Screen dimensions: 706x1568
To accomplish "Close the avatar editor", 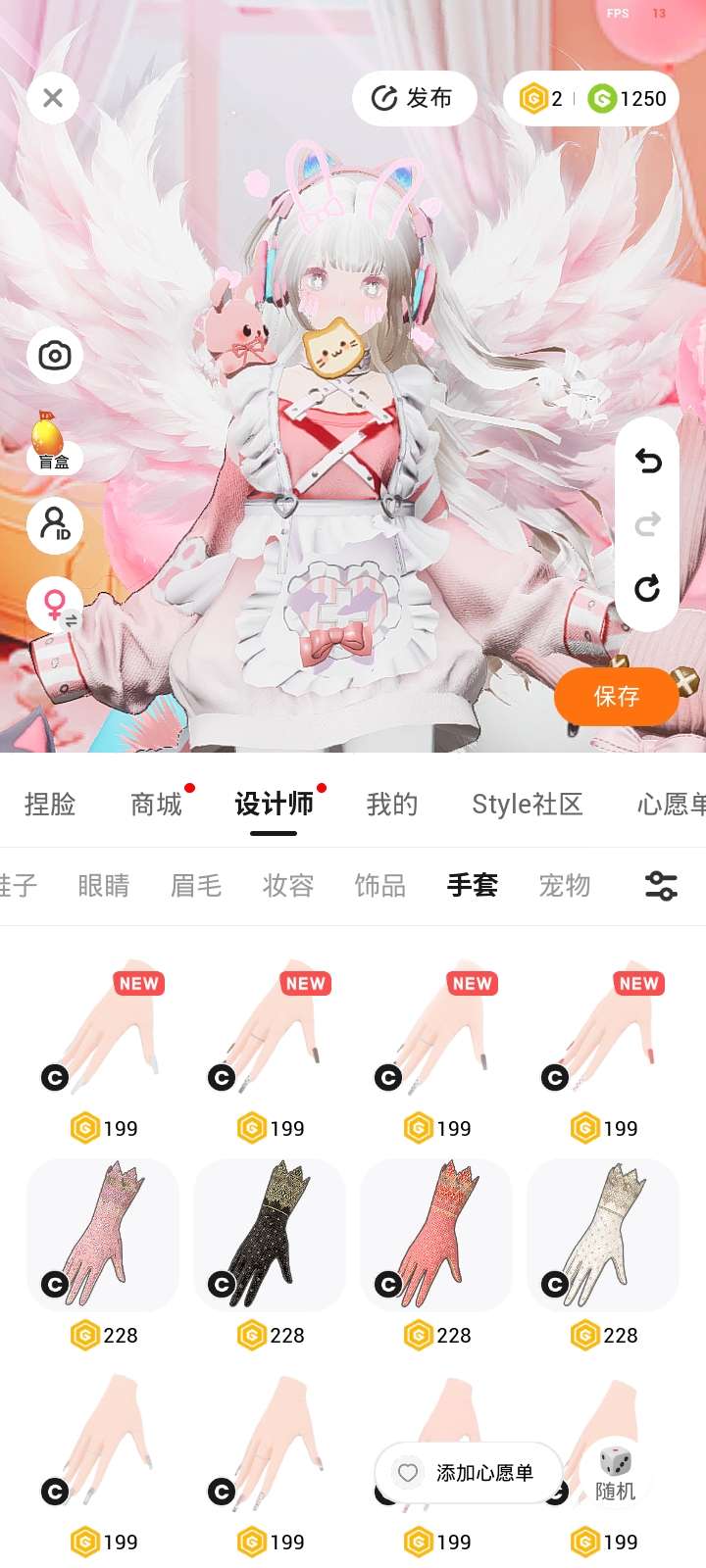I will (x=53, y=98).
